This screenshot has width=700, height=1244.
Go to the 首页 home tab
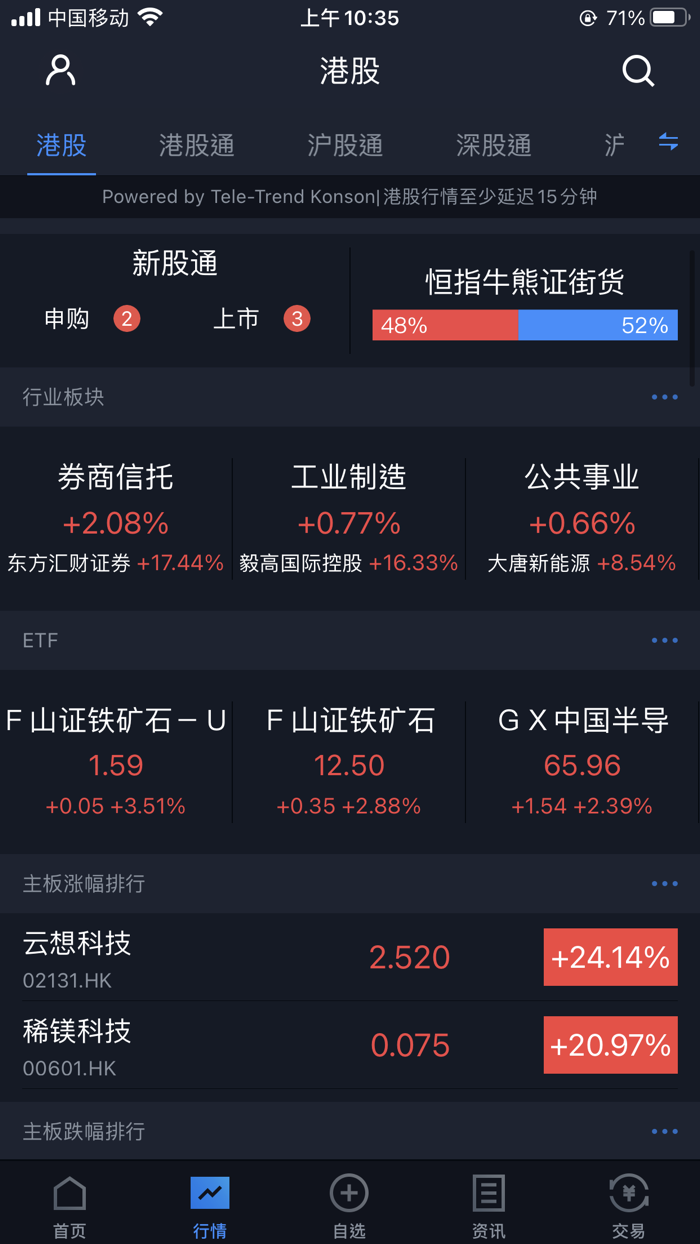tap(70, 1207)
